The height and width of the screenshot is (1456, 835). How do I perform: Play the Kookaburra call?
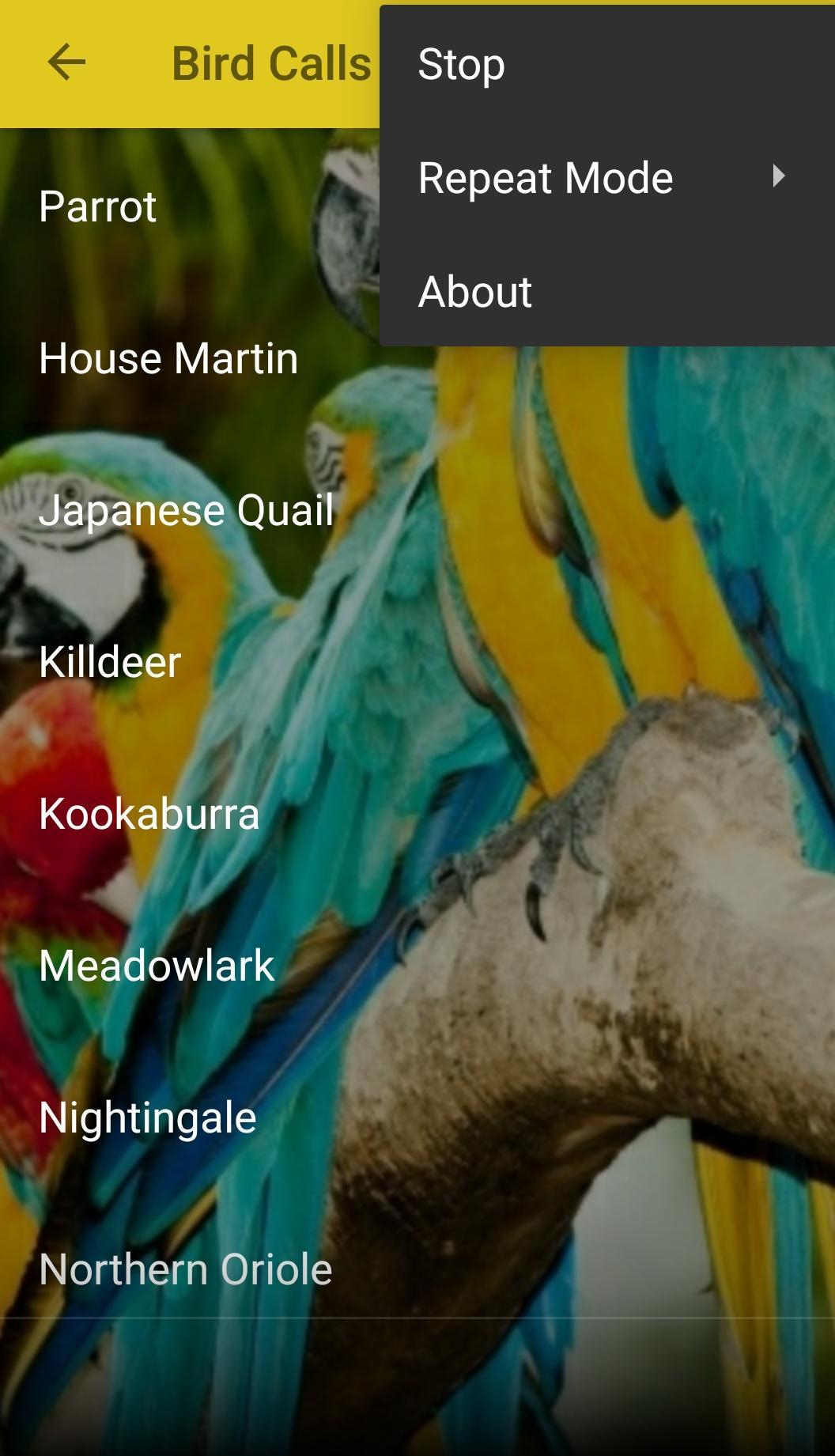pyautogui.click(x=149, y=814)
